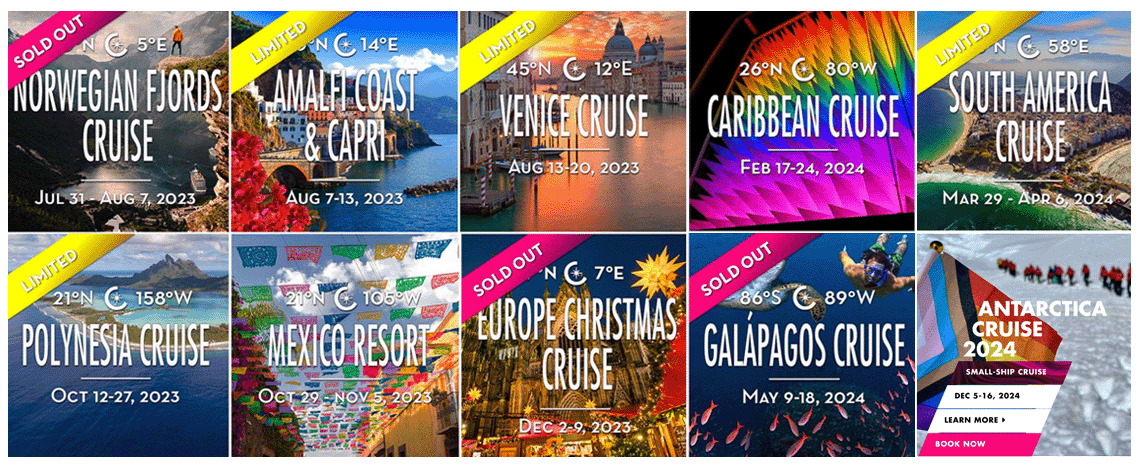1140x470 pixels.
Task: Open the Norwegian Fjords Cruise tile
Action: [x=118, y=122]
